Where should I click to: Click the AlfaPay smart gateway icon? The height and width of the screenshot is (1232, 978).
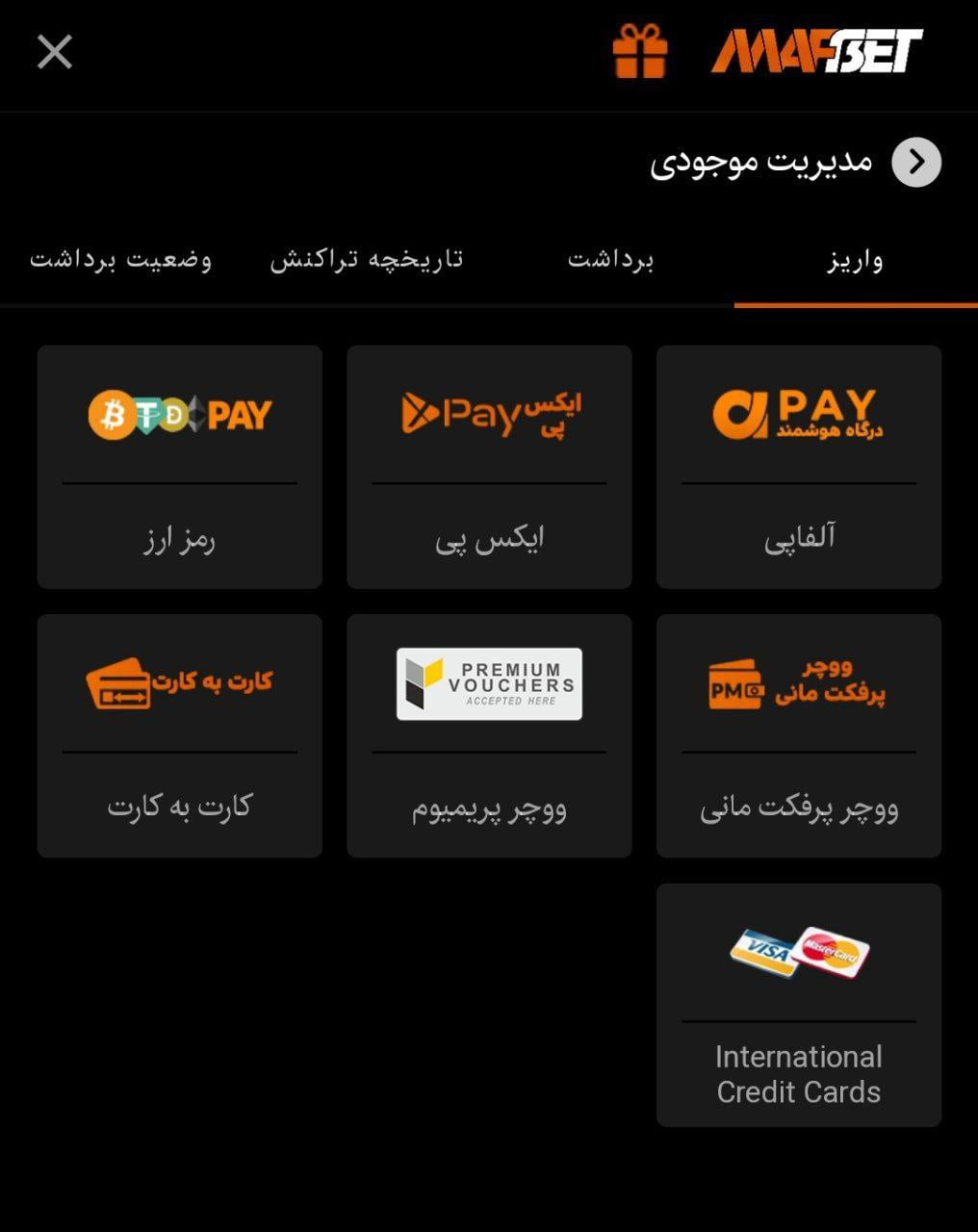click(797, 414)
